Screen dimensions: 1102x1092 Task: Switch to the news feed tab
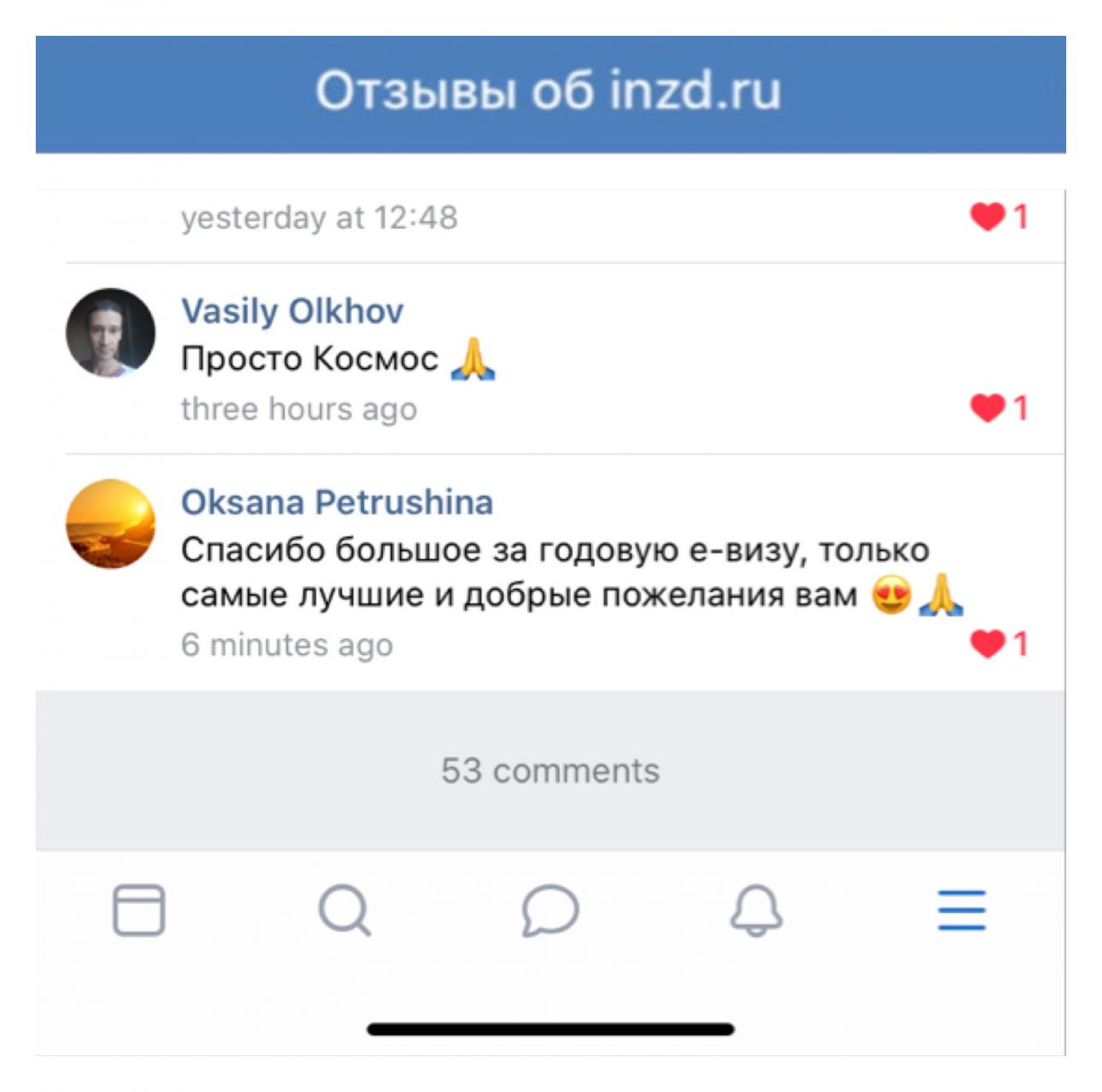tap(139, 910)
